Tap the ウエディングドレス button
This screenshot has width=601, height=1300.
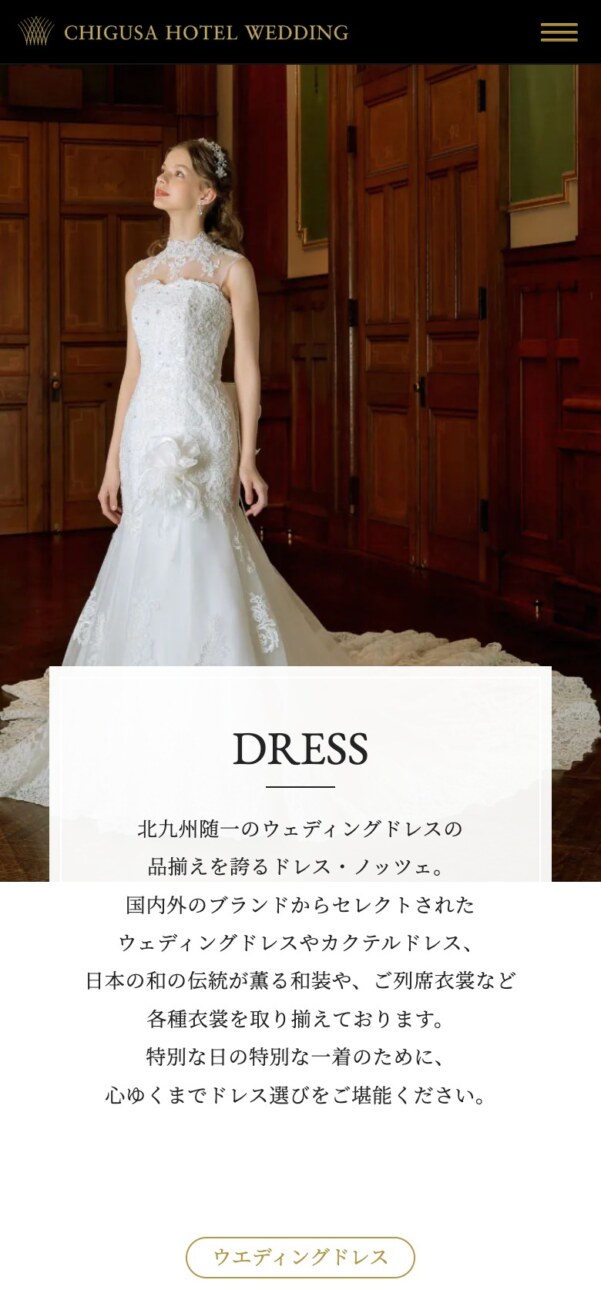[x=300, y=1257]
